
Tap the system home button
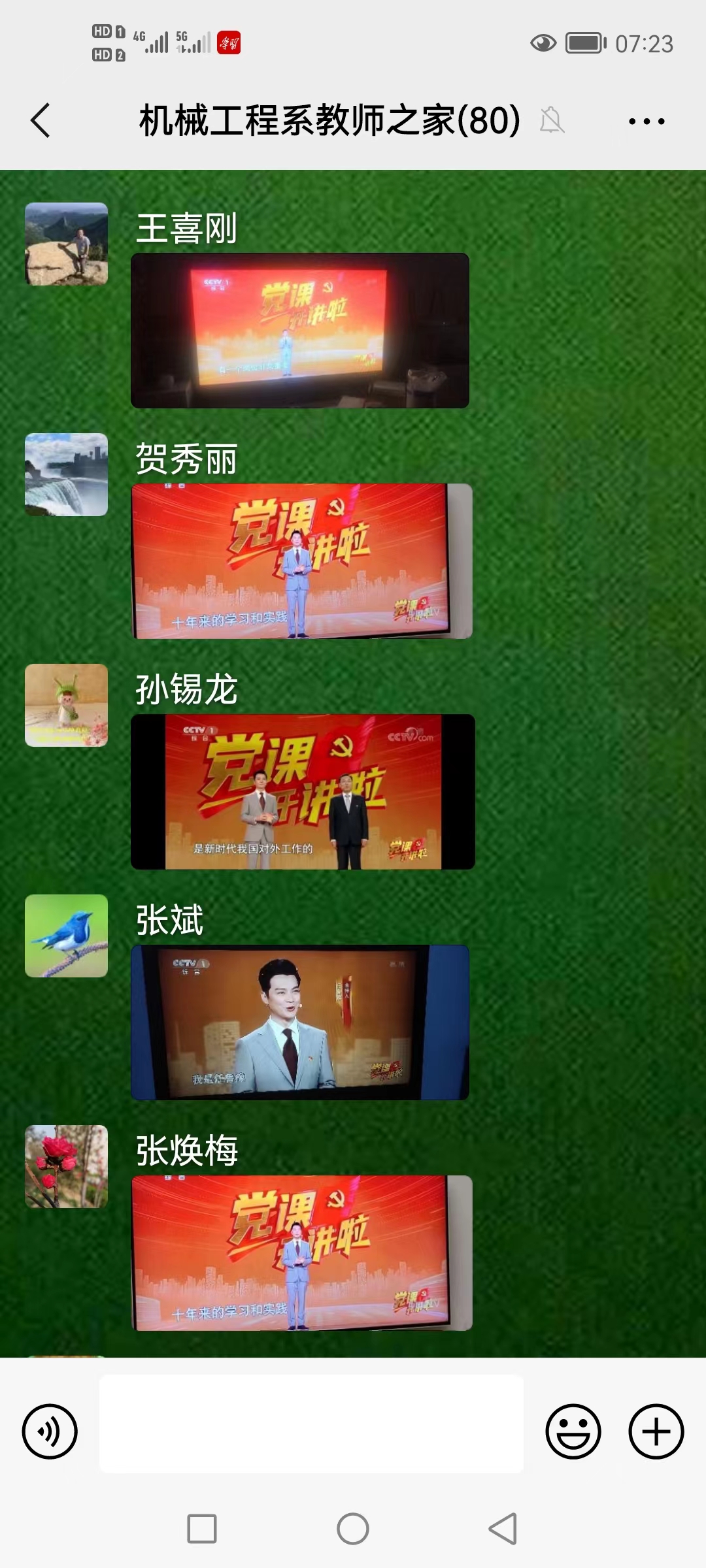click(353, 1529)
